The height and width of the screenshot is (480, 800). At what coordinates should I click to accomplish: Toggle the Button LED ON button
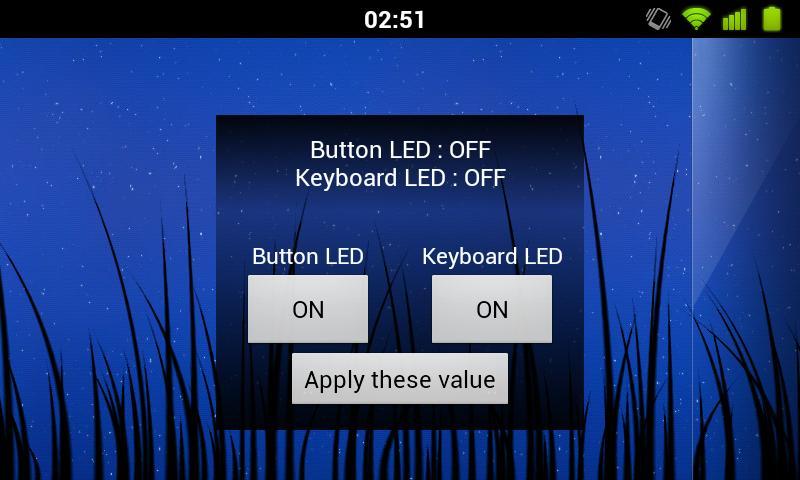(308, 309)
